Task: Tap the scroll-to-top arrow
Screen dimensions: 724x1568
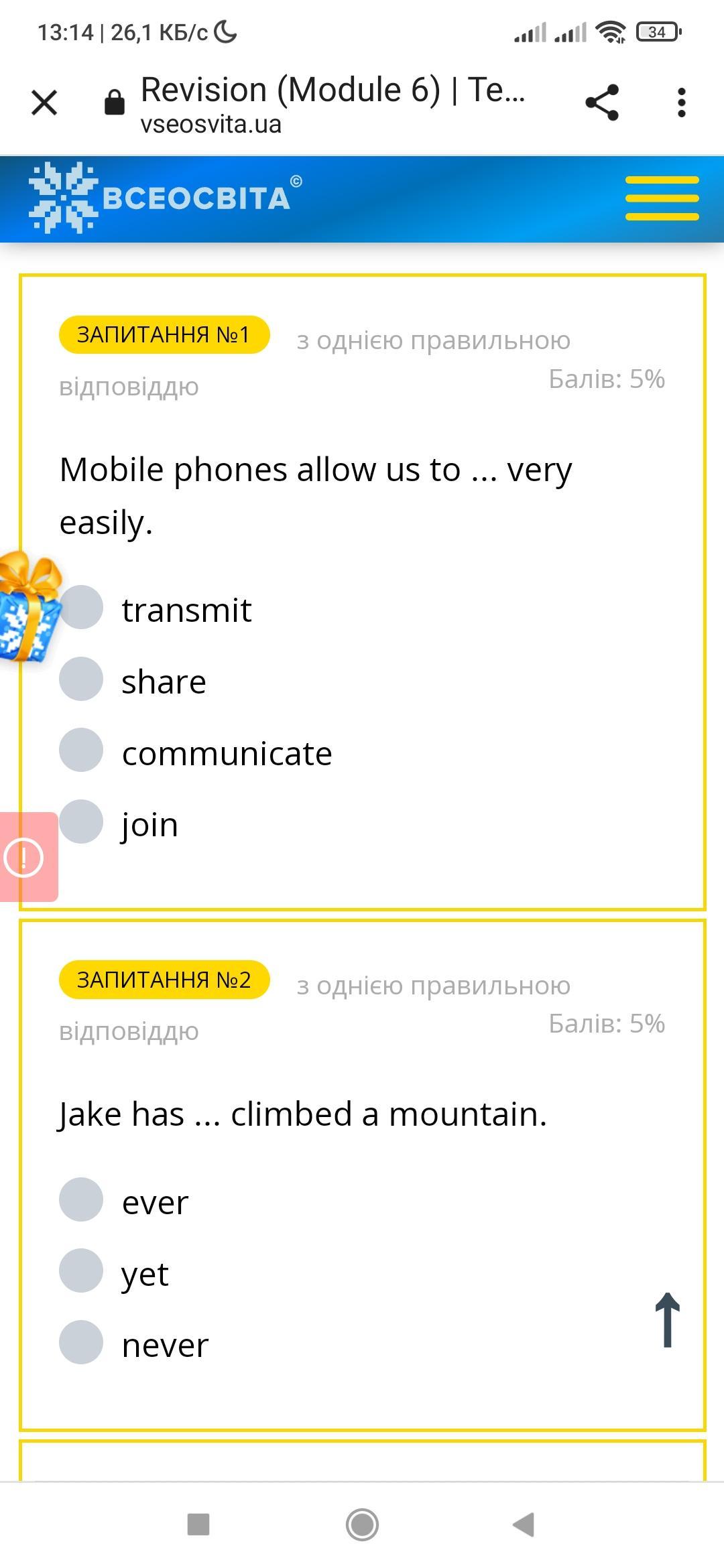Action: pyautogui.click(x=667, y=1319)
